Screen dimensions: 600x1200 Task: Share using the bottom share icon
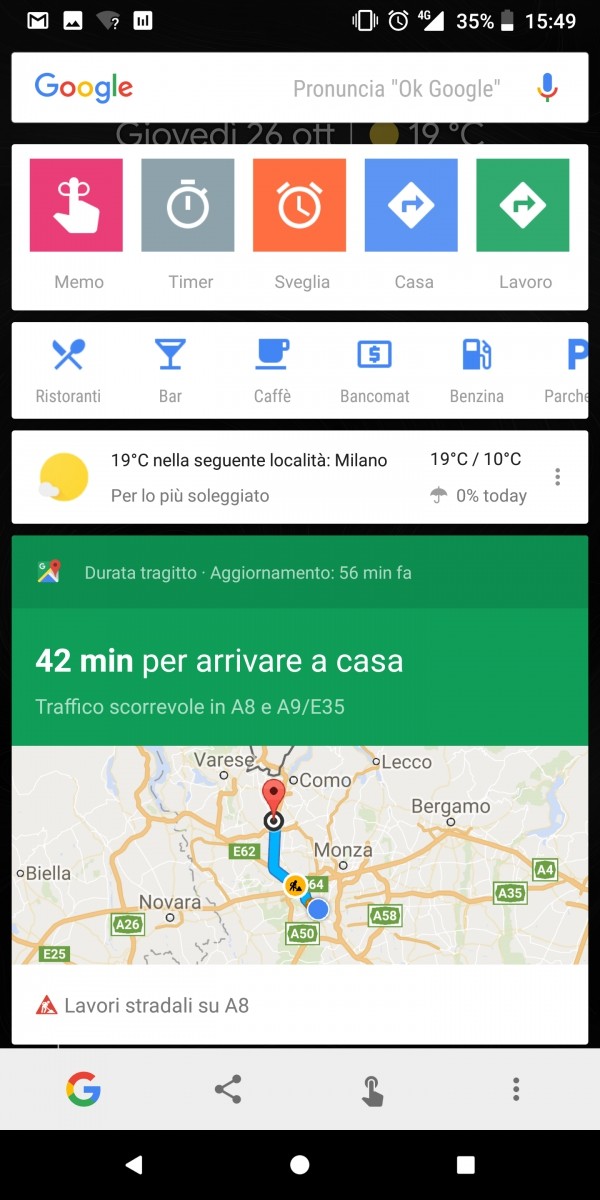pos(228,1089)
